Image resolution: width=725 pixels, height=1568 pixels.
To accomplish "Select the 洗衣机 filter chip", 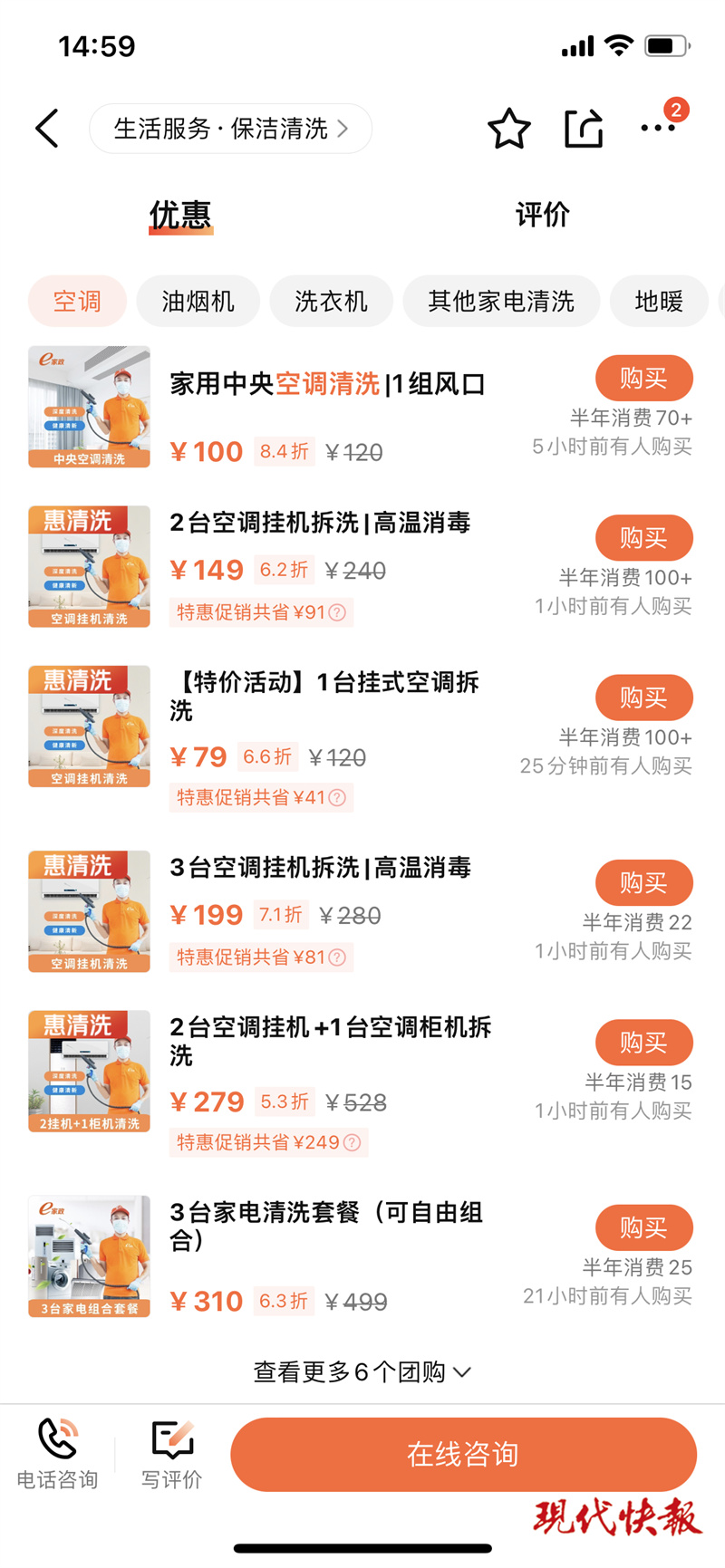I will (x=331, y=301).
